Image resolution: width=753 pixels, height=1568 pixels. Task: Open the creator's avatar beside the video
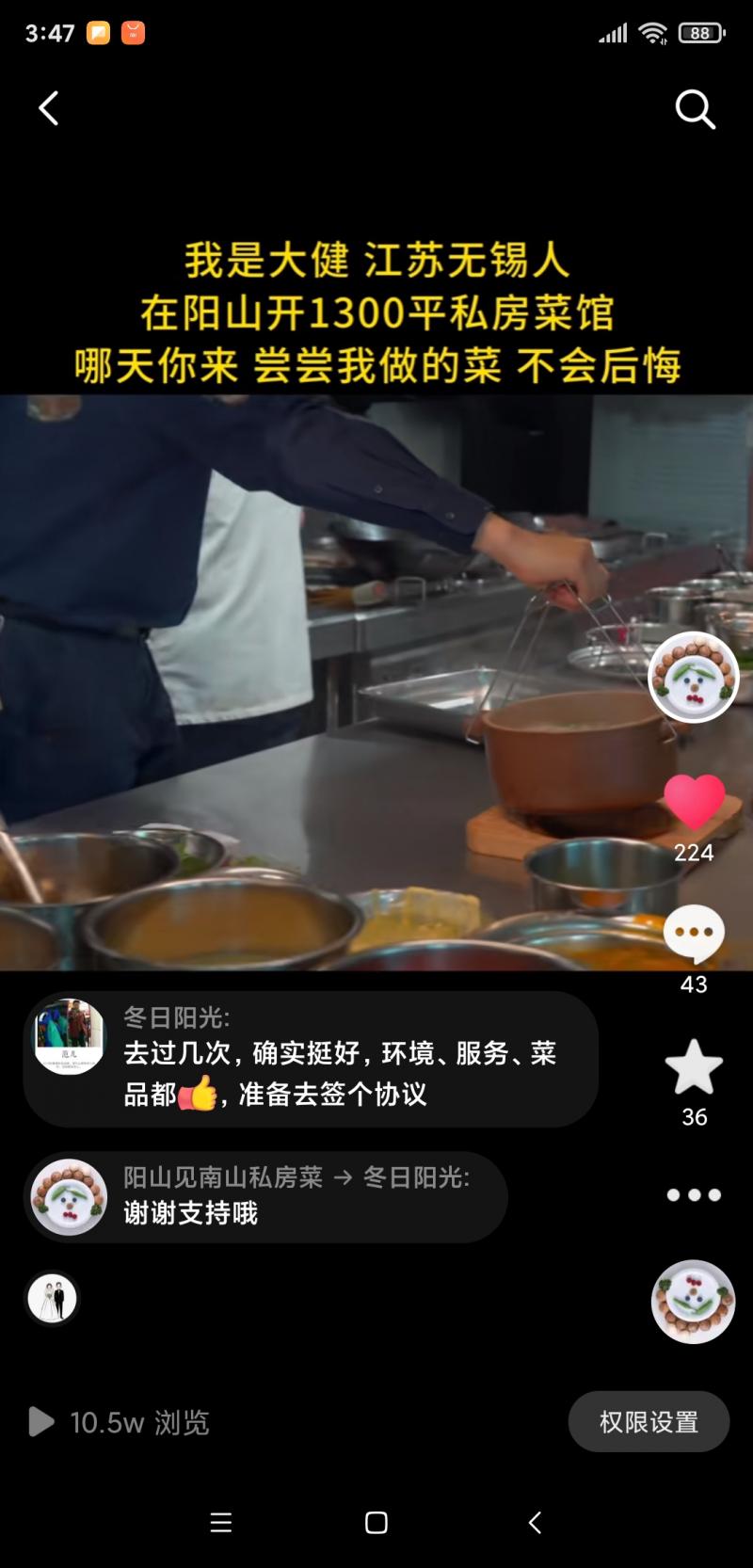[x=694, y=677]
